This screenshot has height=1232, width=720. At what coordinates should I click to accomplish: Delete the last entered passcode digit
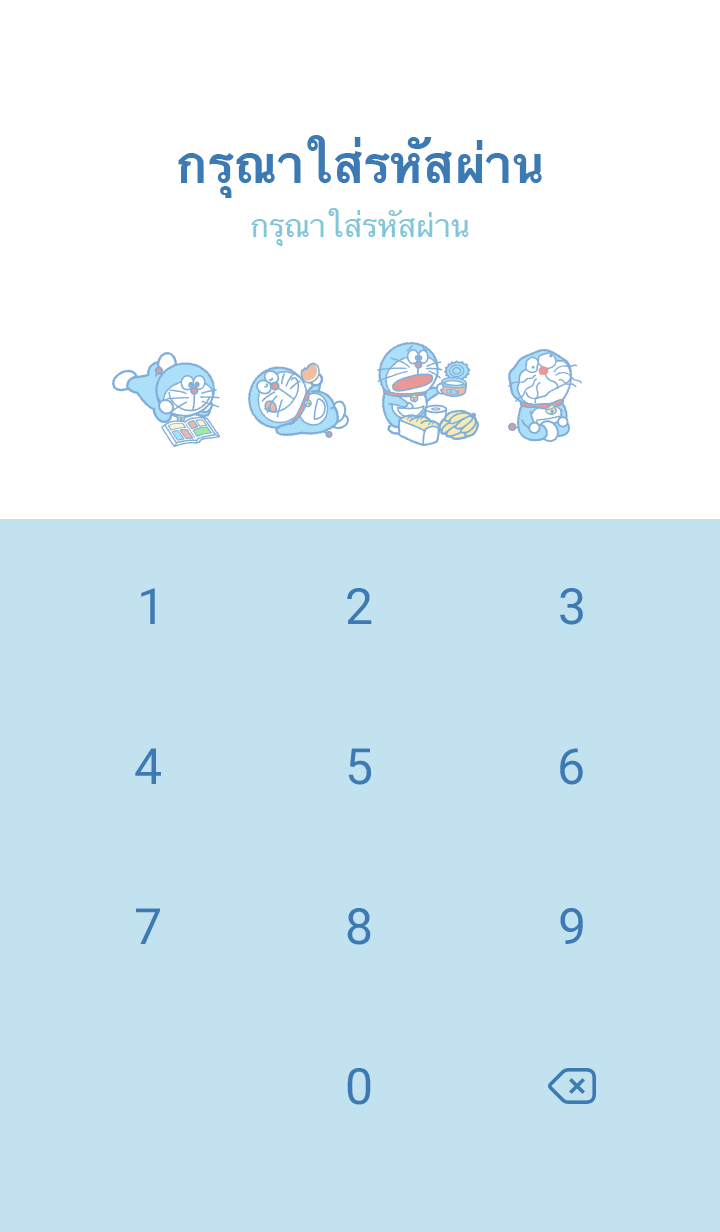pos(572,1086)
